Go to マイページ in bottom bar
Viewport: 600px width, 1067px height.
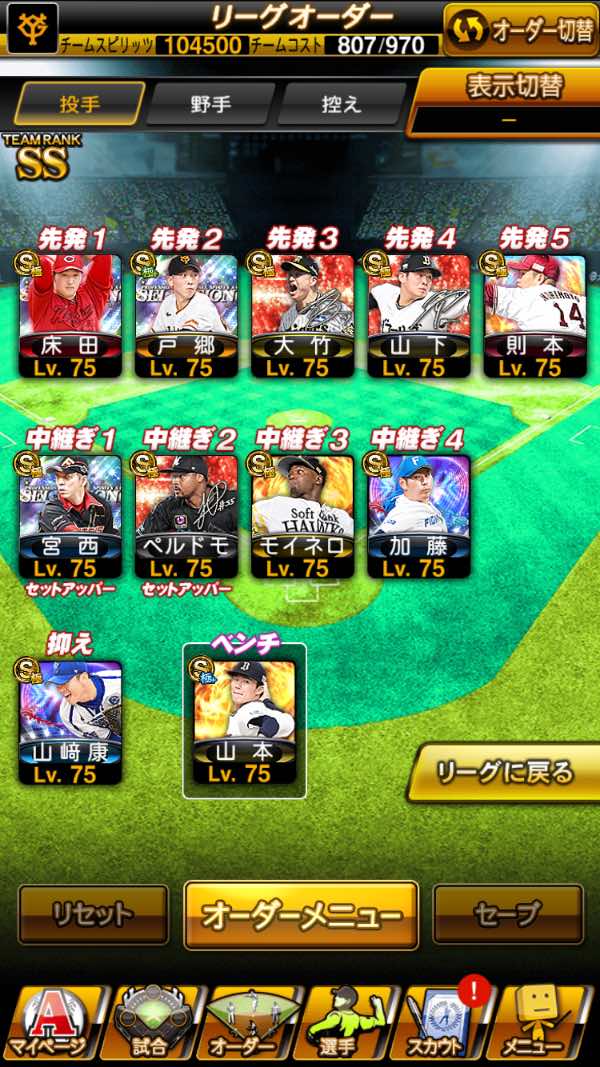pos(50,1025)
